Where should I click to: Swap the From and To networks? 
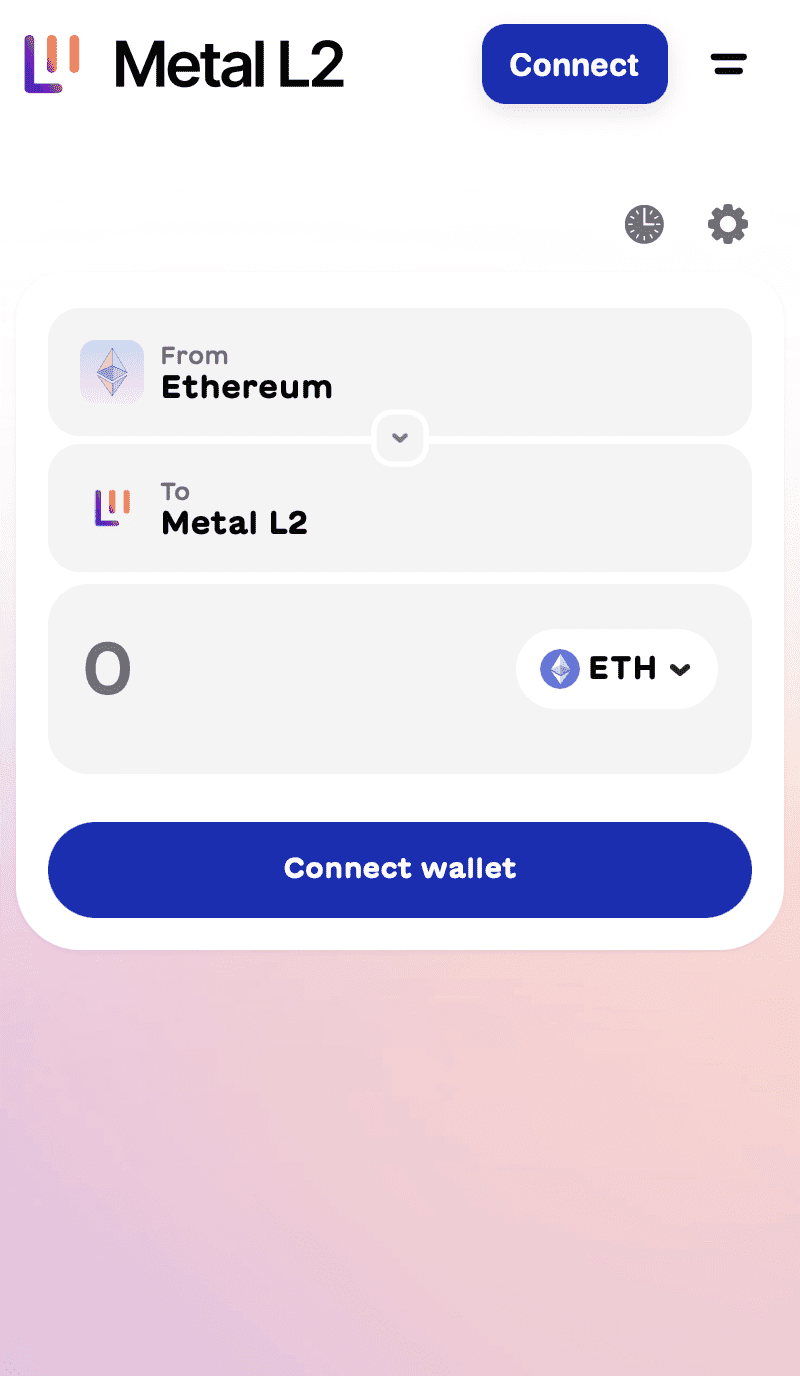click(400, 438)
